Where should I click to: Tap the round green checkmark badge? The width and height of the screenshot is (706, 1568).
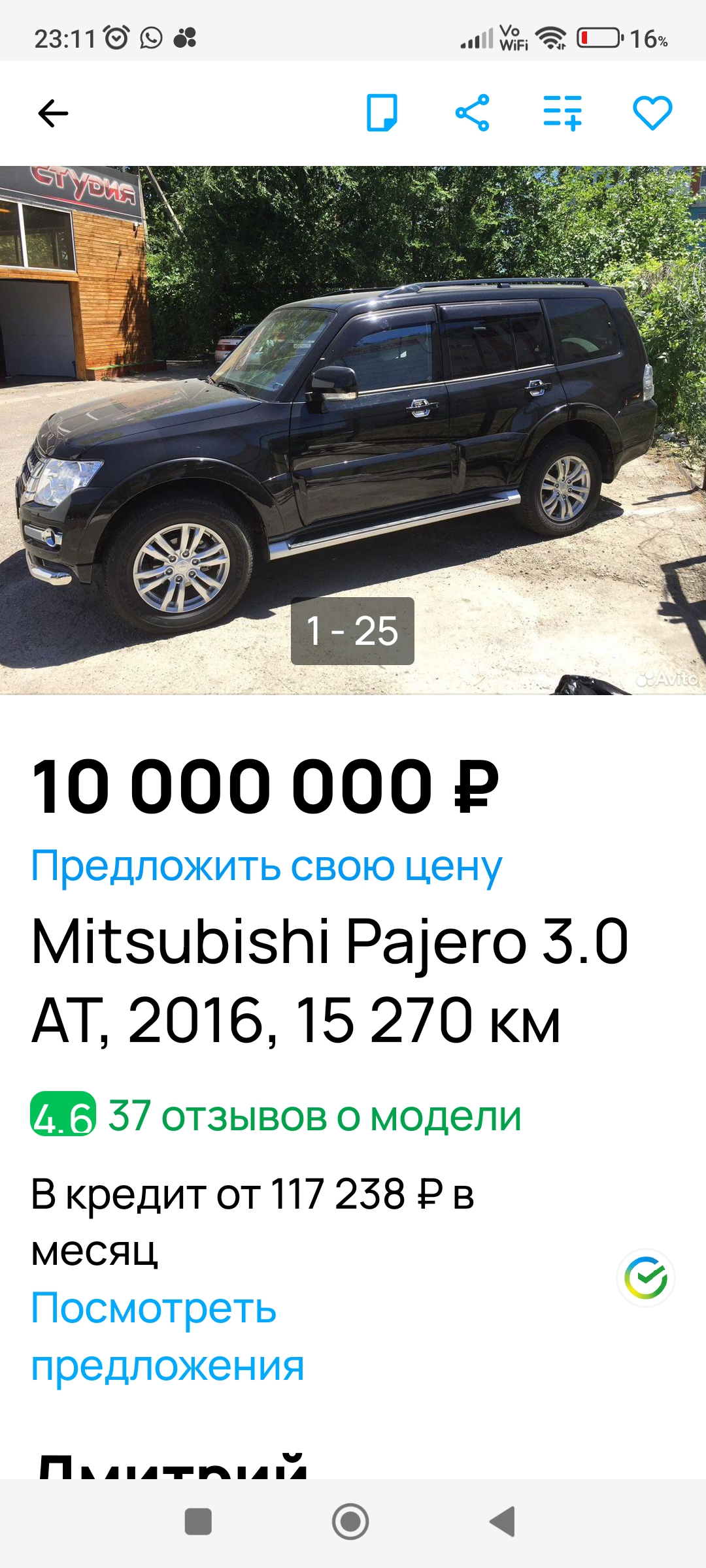[x=645, y=1278]
